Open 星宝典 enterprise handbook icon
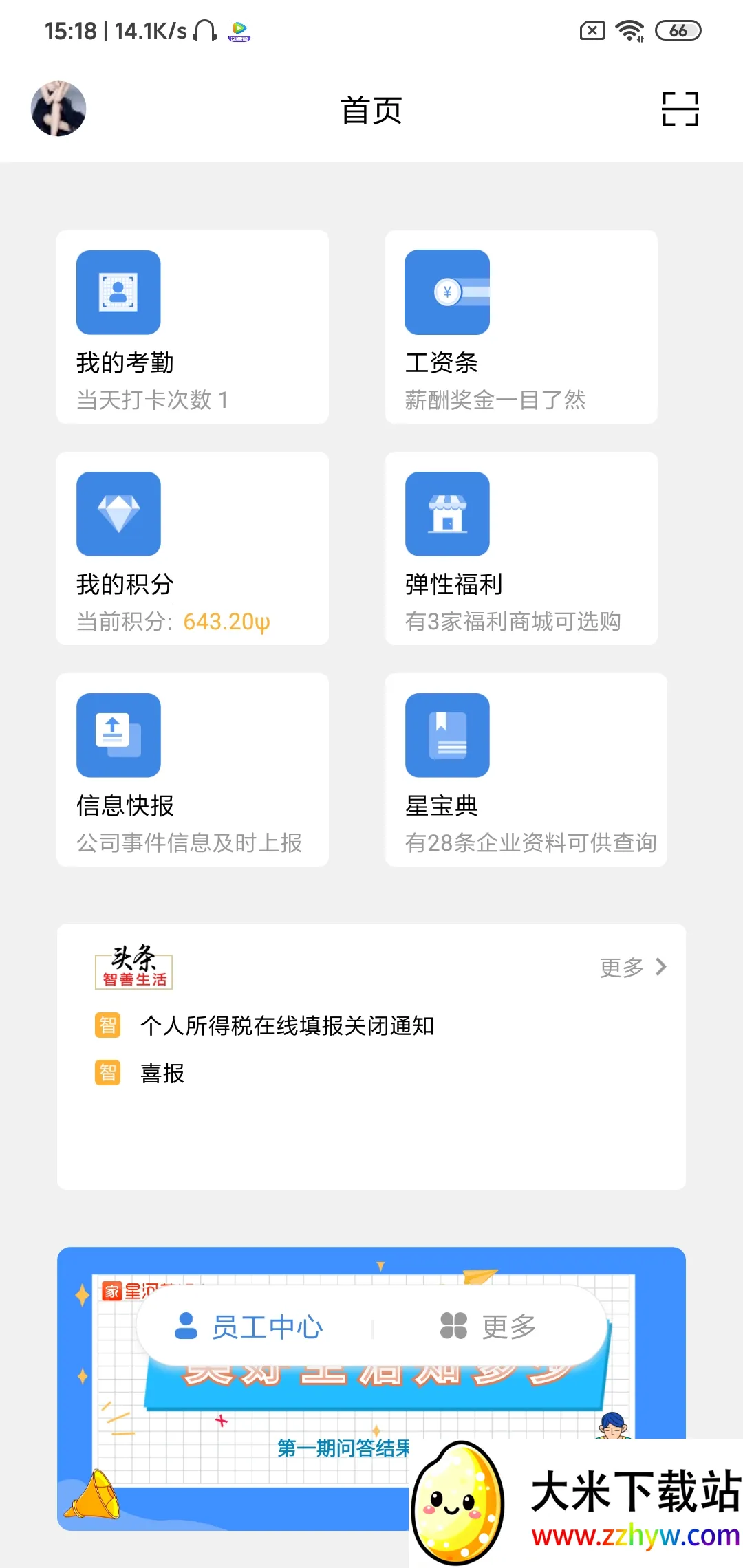 click(x=446, y=734)
